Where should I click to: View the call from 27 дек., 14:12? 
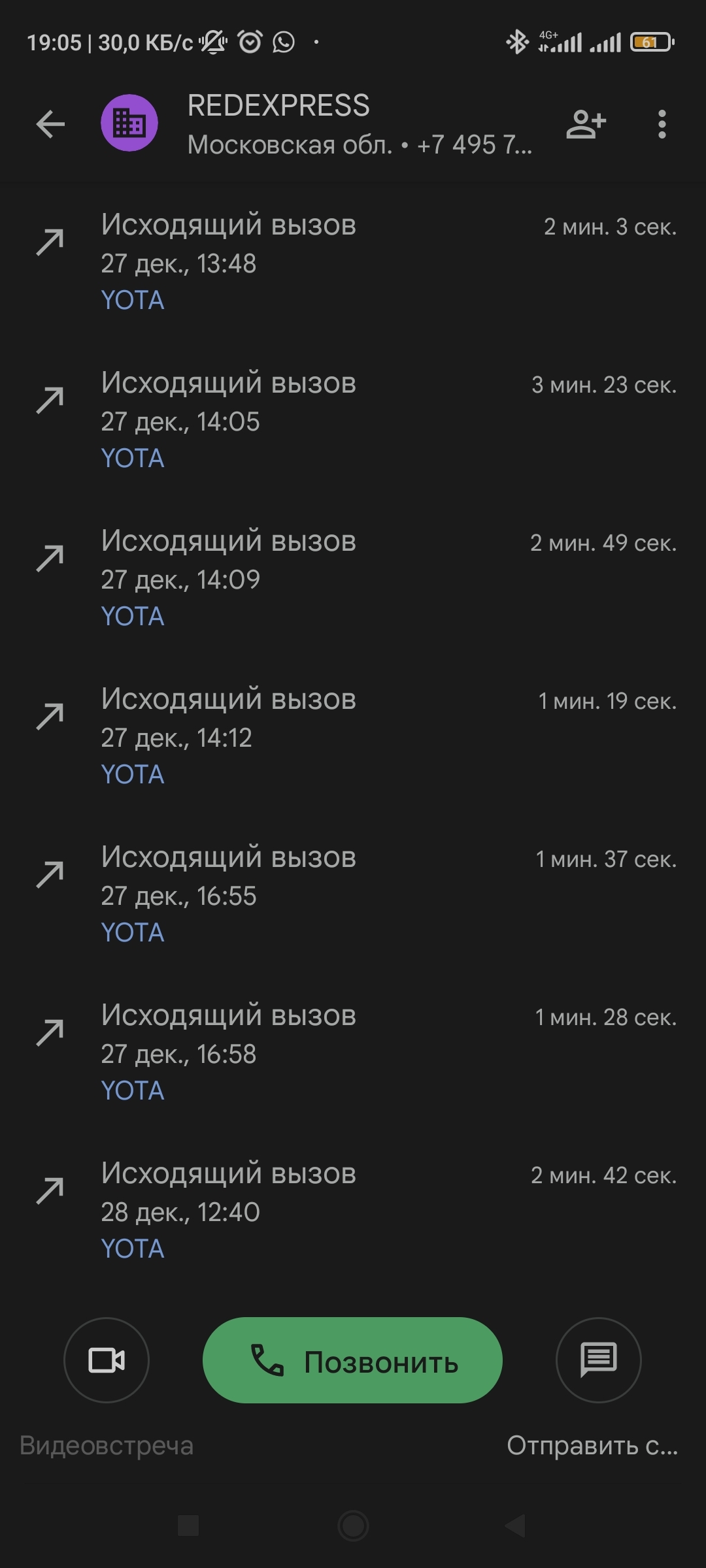(x=353, y=736)
